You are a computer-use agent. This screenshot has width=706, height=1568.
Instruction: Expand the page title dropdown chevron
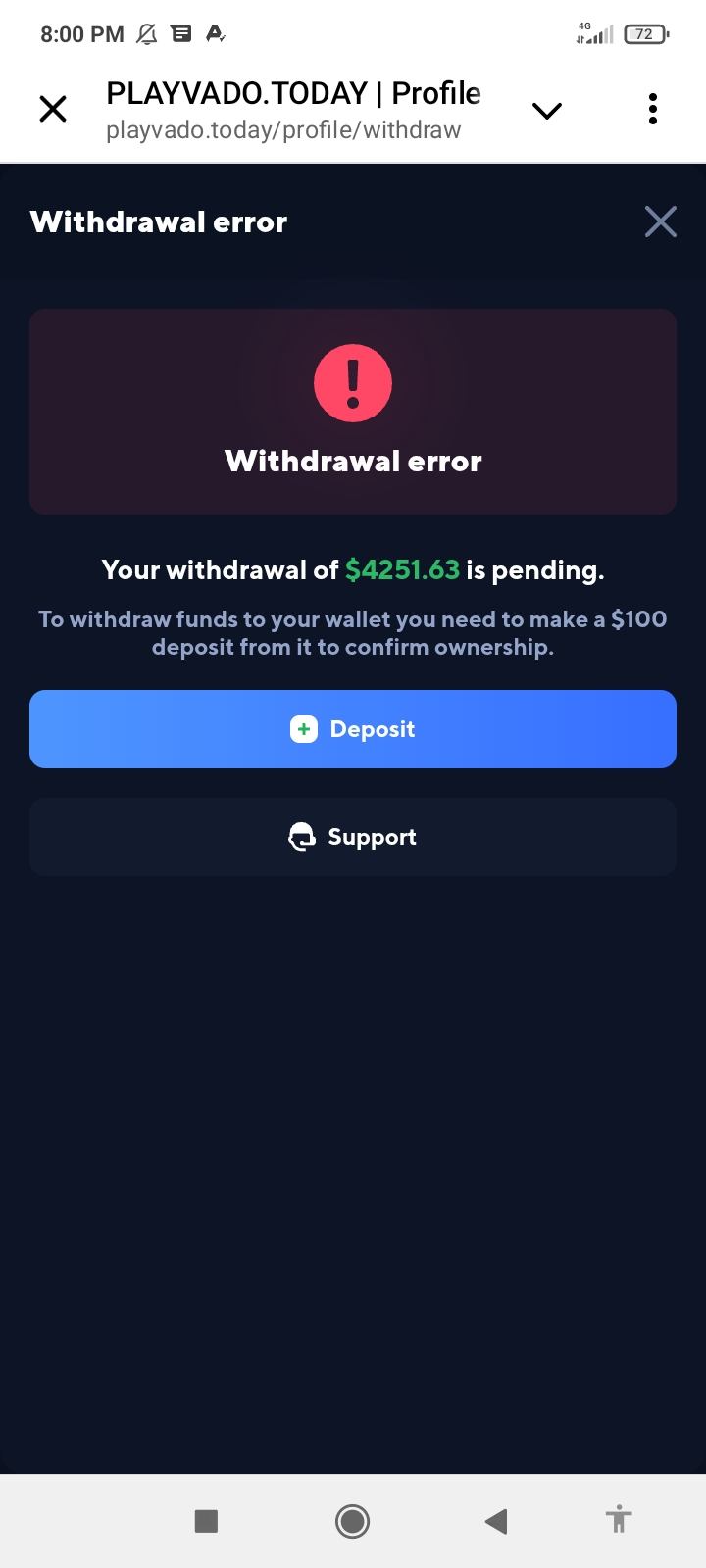tap(547, 110)
